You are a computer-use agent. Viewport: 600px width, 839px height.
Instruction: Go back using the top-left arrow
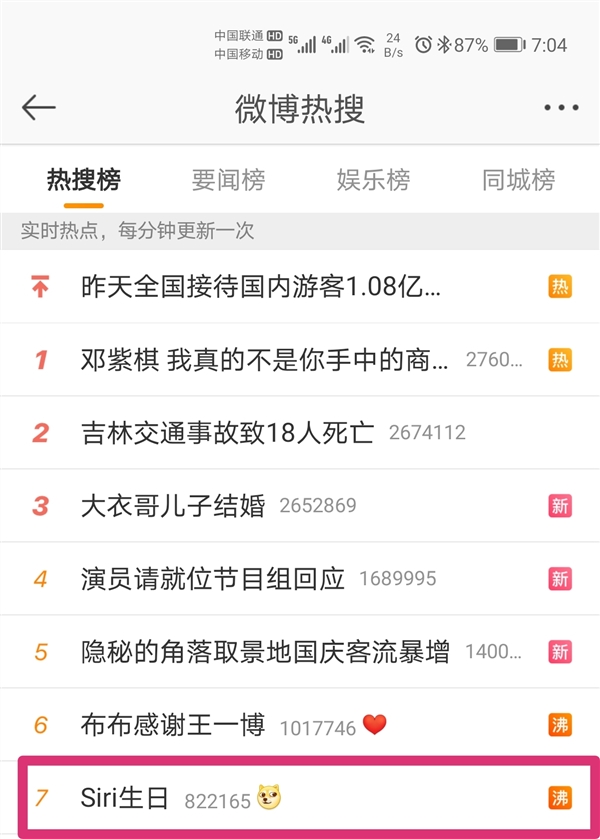[39, 108]
